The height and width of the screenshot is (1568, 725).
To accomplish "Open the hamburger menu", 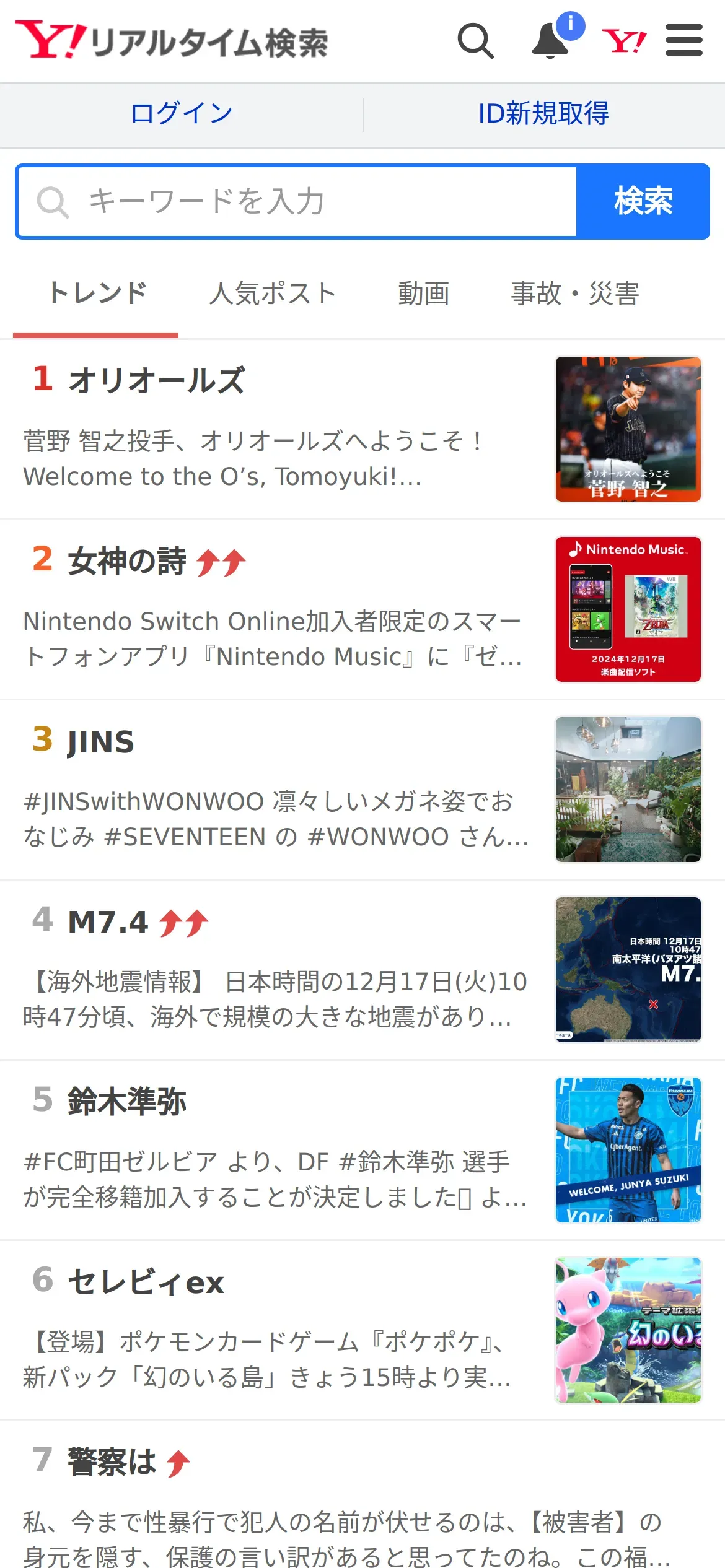I will coord(684,40).
